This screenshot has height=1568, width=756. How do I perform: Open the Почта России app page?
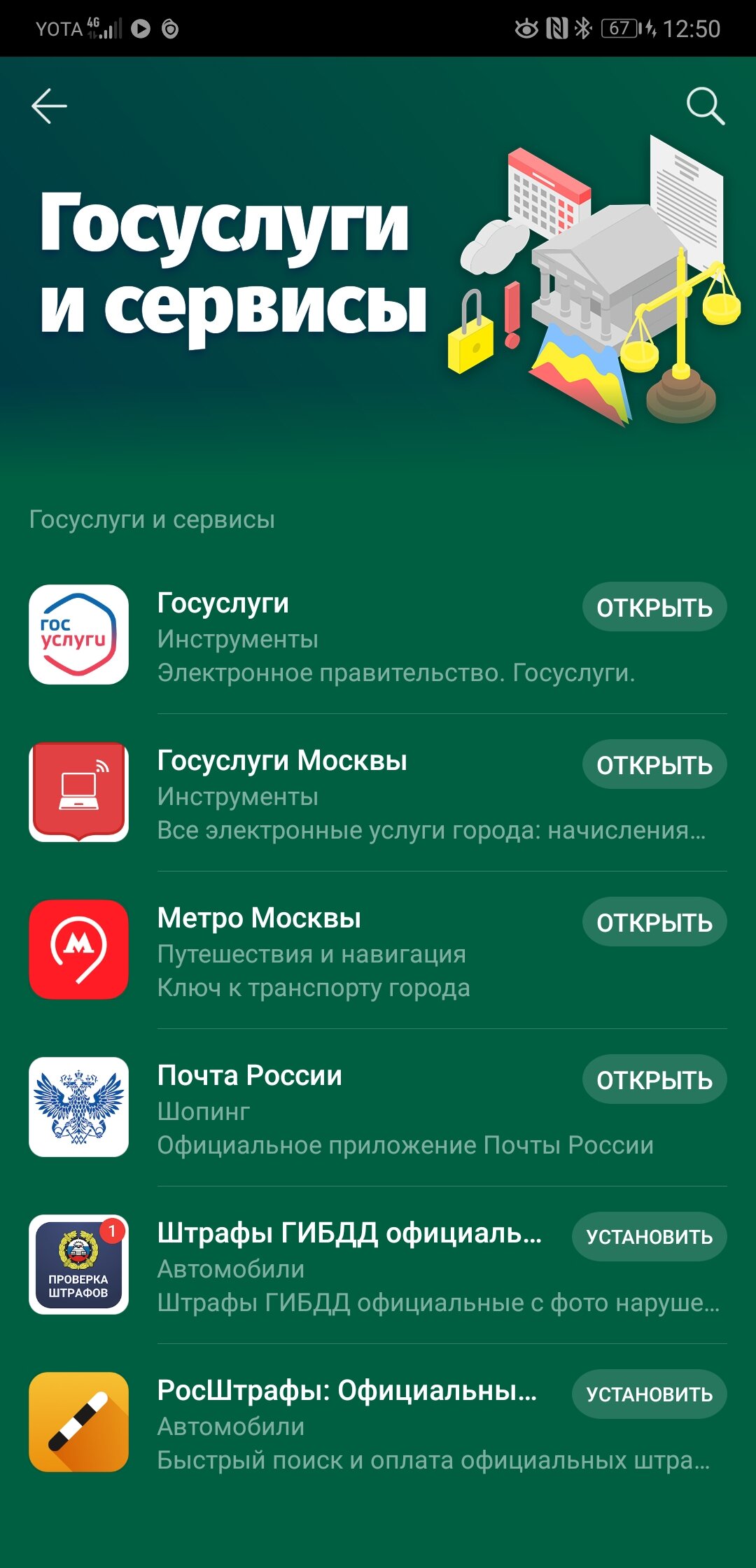[x=378, y=1107]
